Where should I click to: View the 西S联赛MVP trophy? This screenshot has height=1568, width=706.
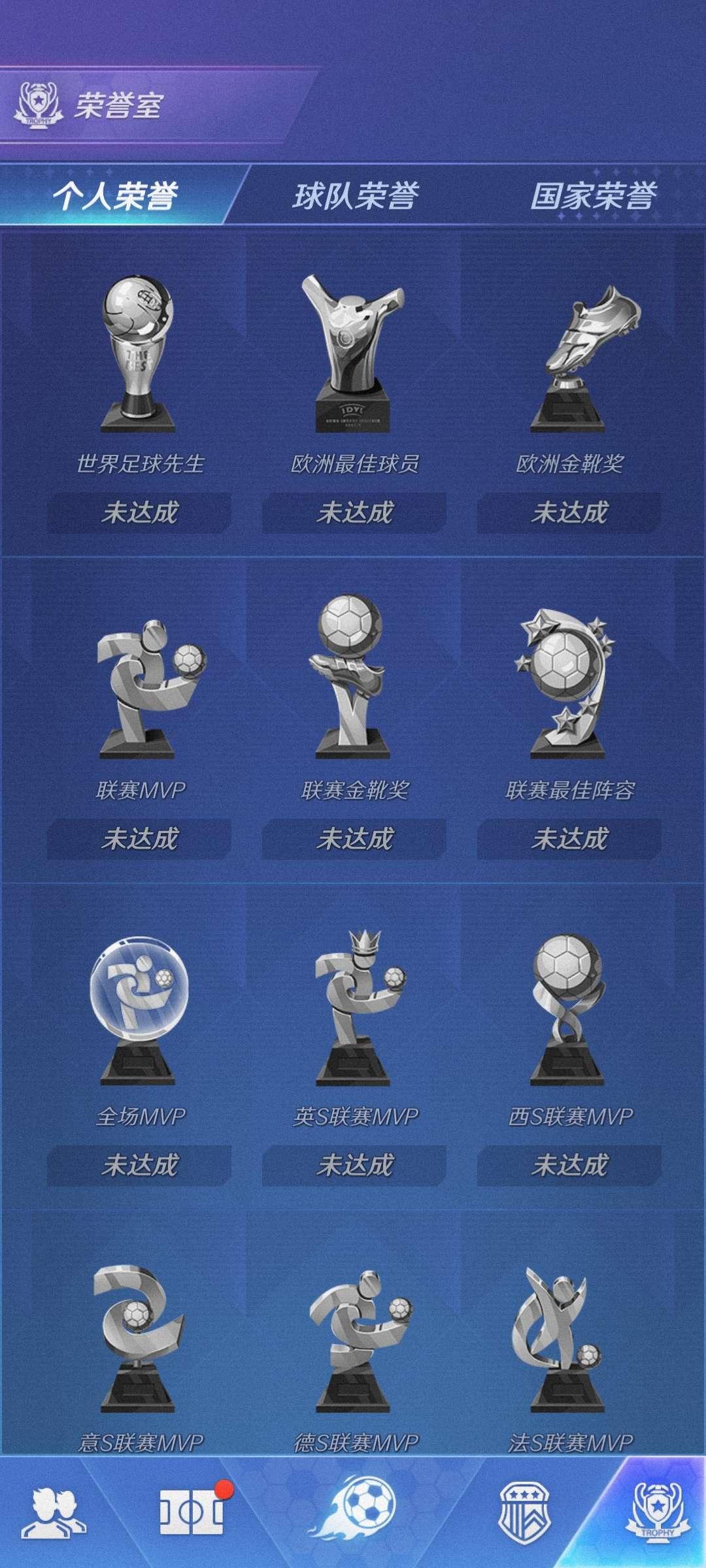568,1009
